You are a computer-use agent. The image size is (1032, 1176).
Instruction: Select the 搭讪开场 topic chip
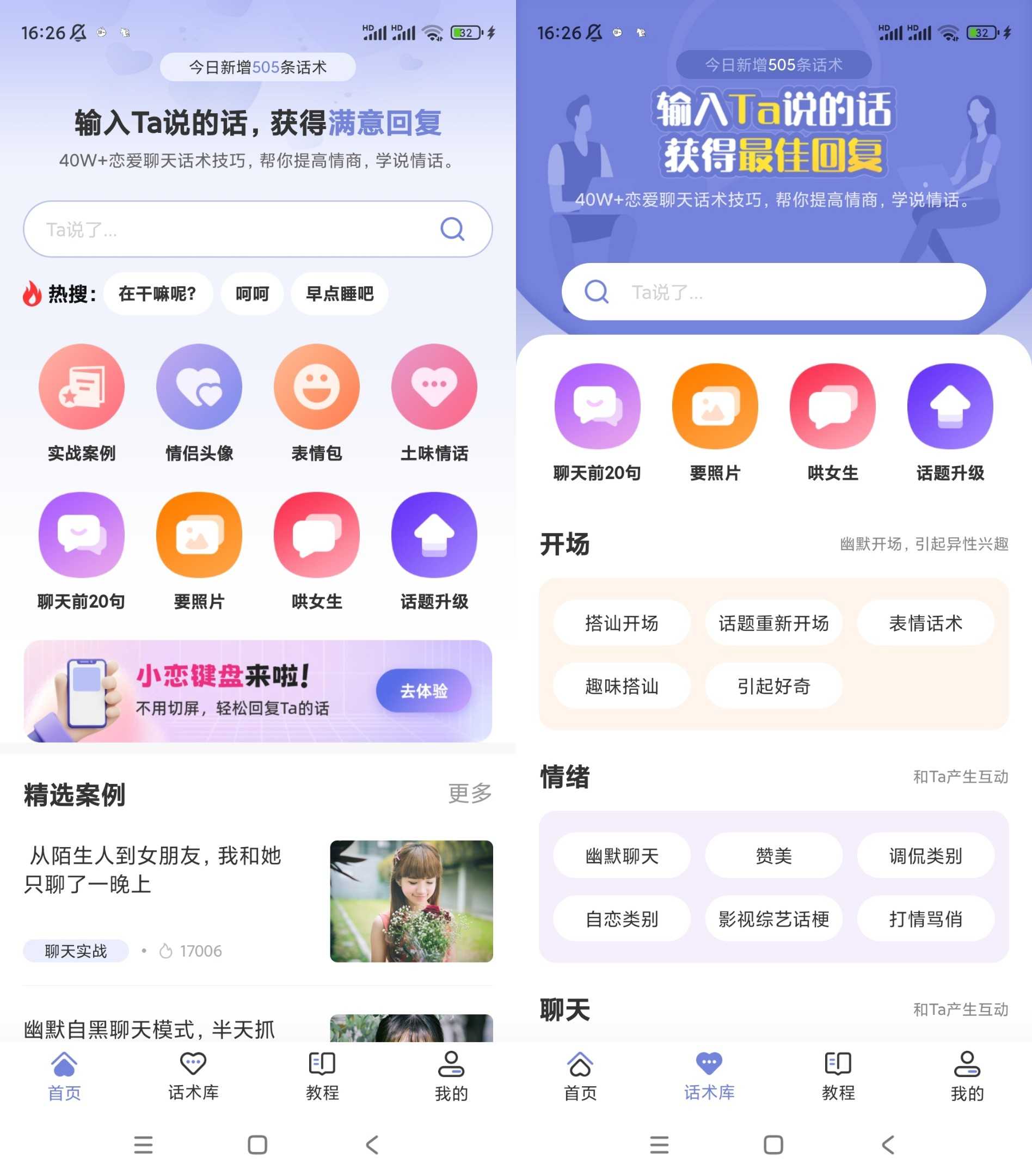(x=621, y=623)
